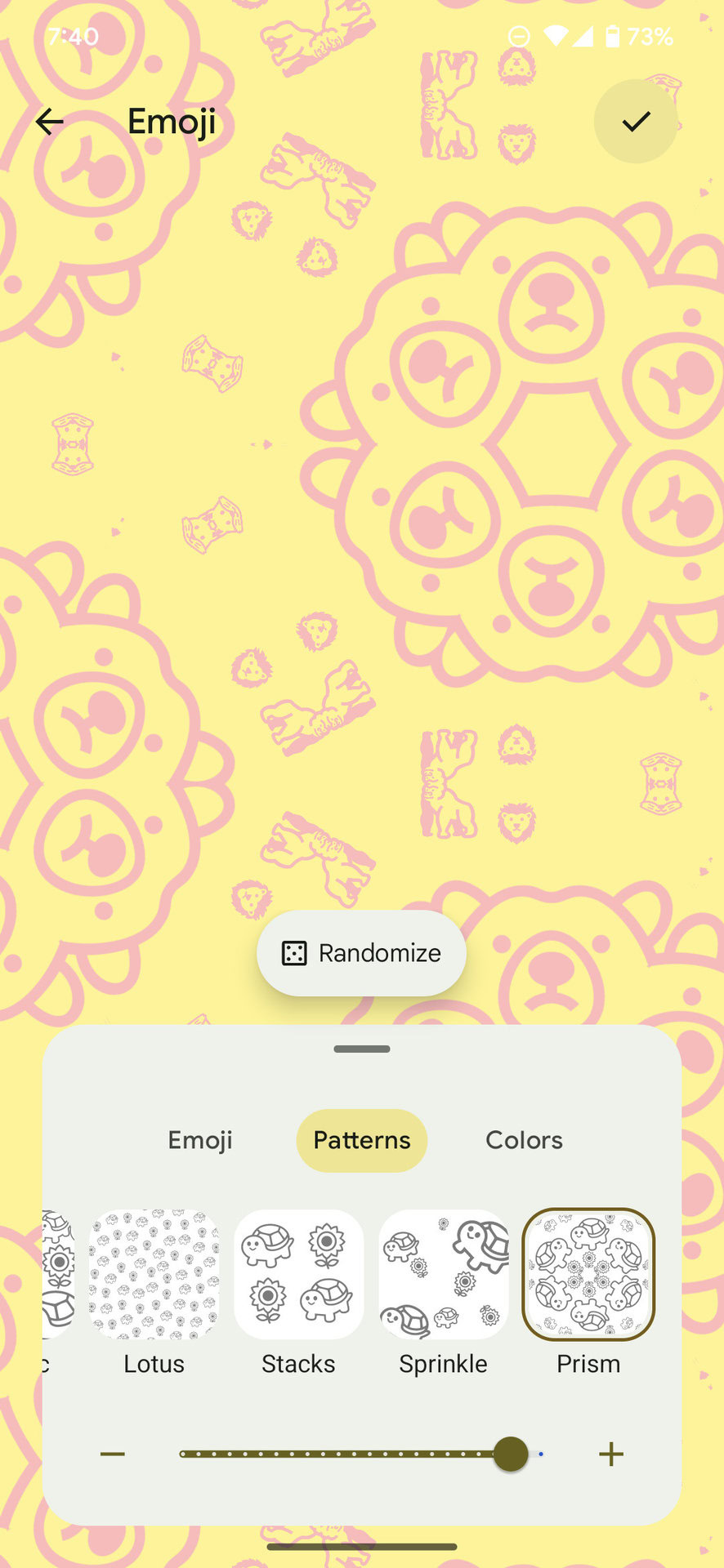Image resolution: width=724 pixels, height=1568 pixels.
Task: Choose the Stacks pattern
Action: 298,1274
